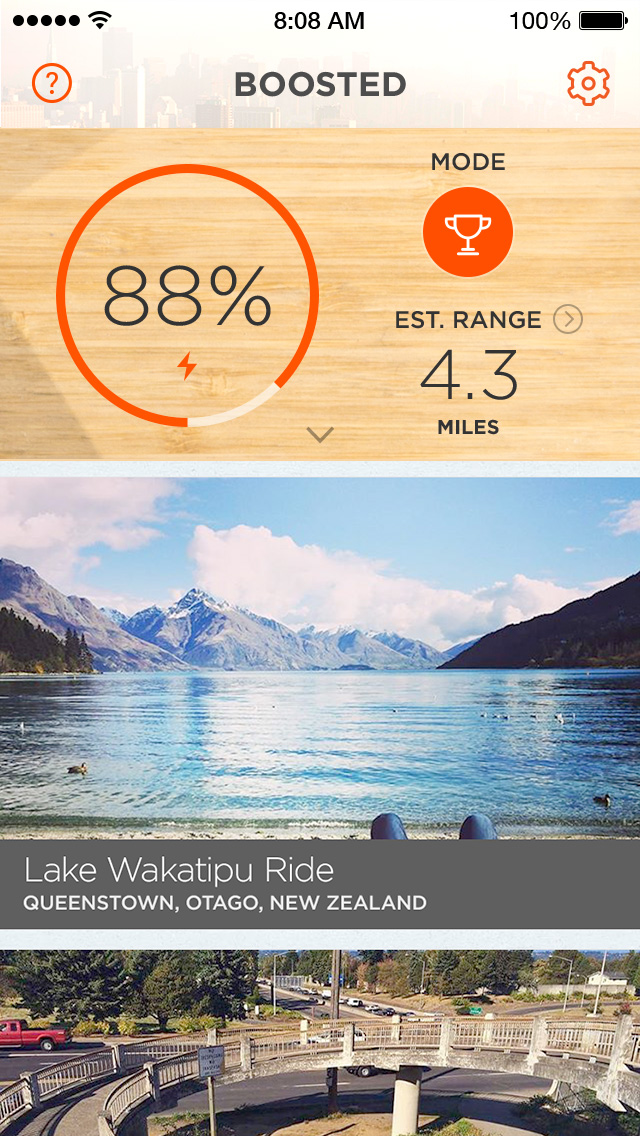Screen dimensions: 640x1136
Task: Open the help question mark icon
Action: (x=52, y=84)
